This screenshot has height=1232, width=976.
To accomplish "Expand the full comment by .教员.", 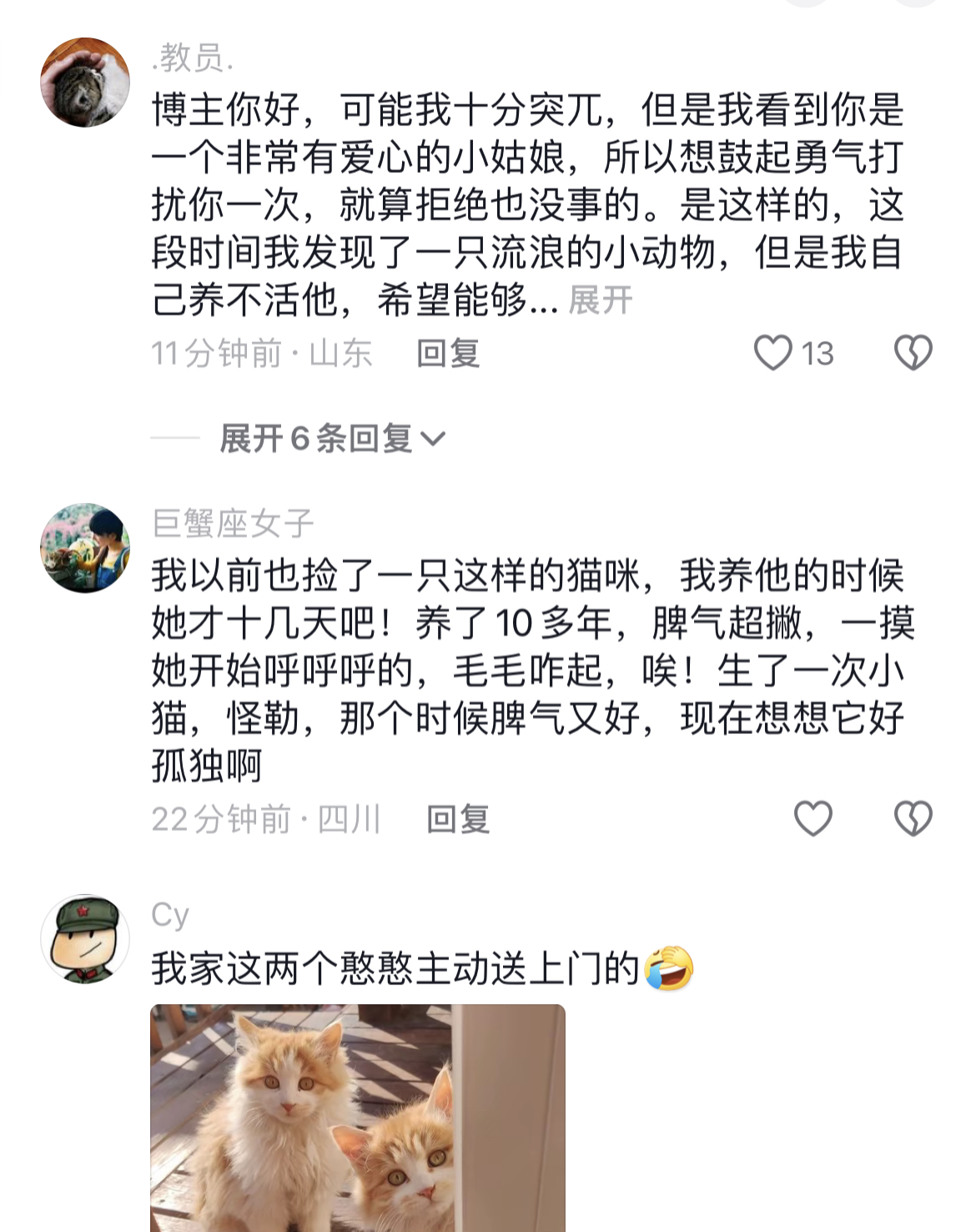I will [601, 300].
